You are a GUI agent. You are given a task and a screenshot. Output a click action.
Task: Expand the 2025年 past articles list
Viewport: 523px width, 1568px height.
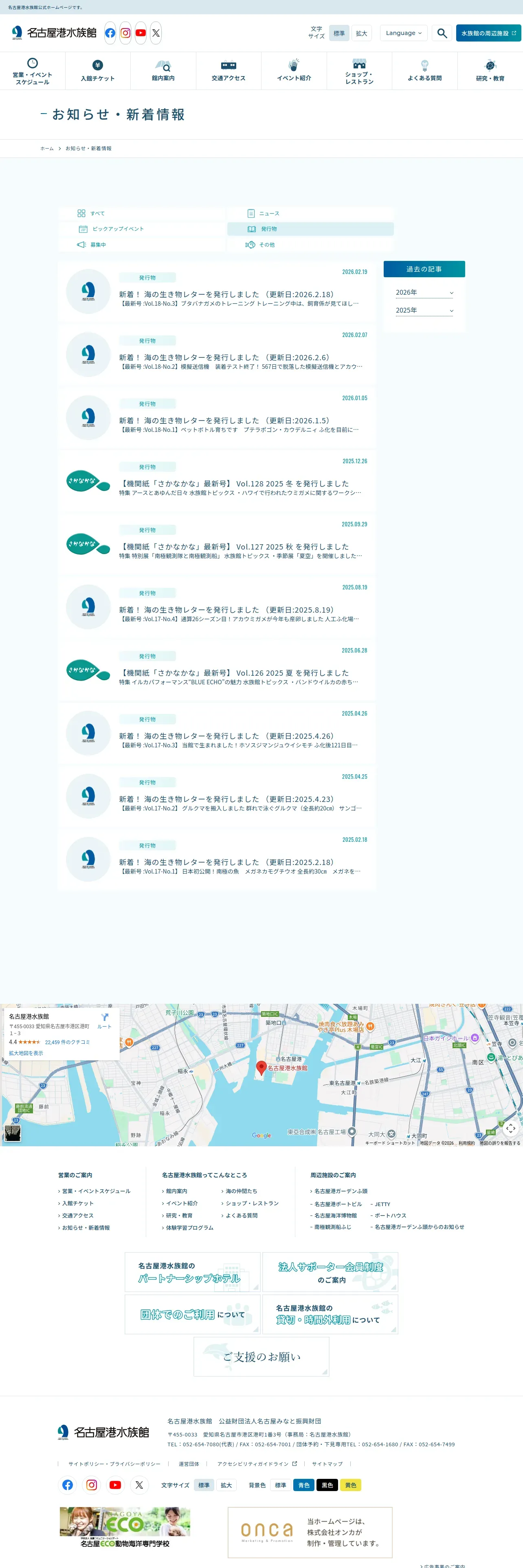(424, 311)
